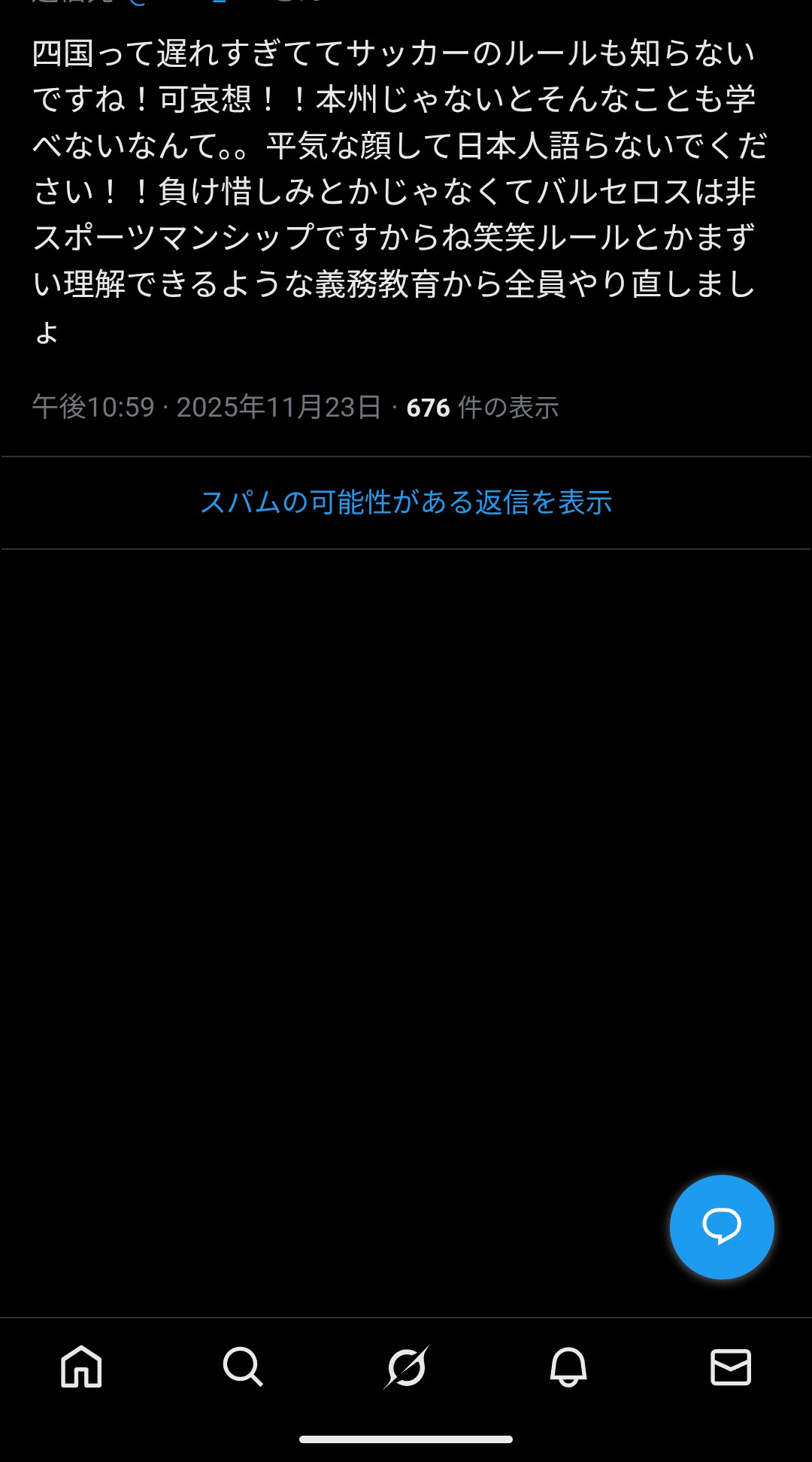812x1462 pixels.
Task: Go to the Home tab
Action: point(81,1366)
